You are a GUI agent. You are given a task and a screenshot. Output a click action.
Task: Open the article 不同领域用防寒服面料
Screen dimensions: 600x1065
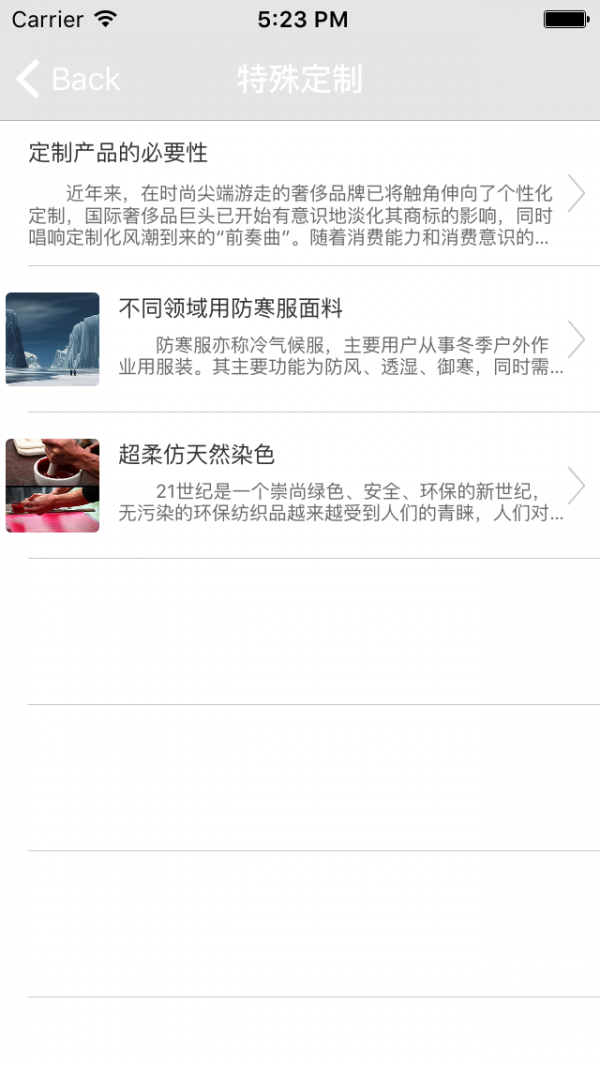[x=300, y=340]
